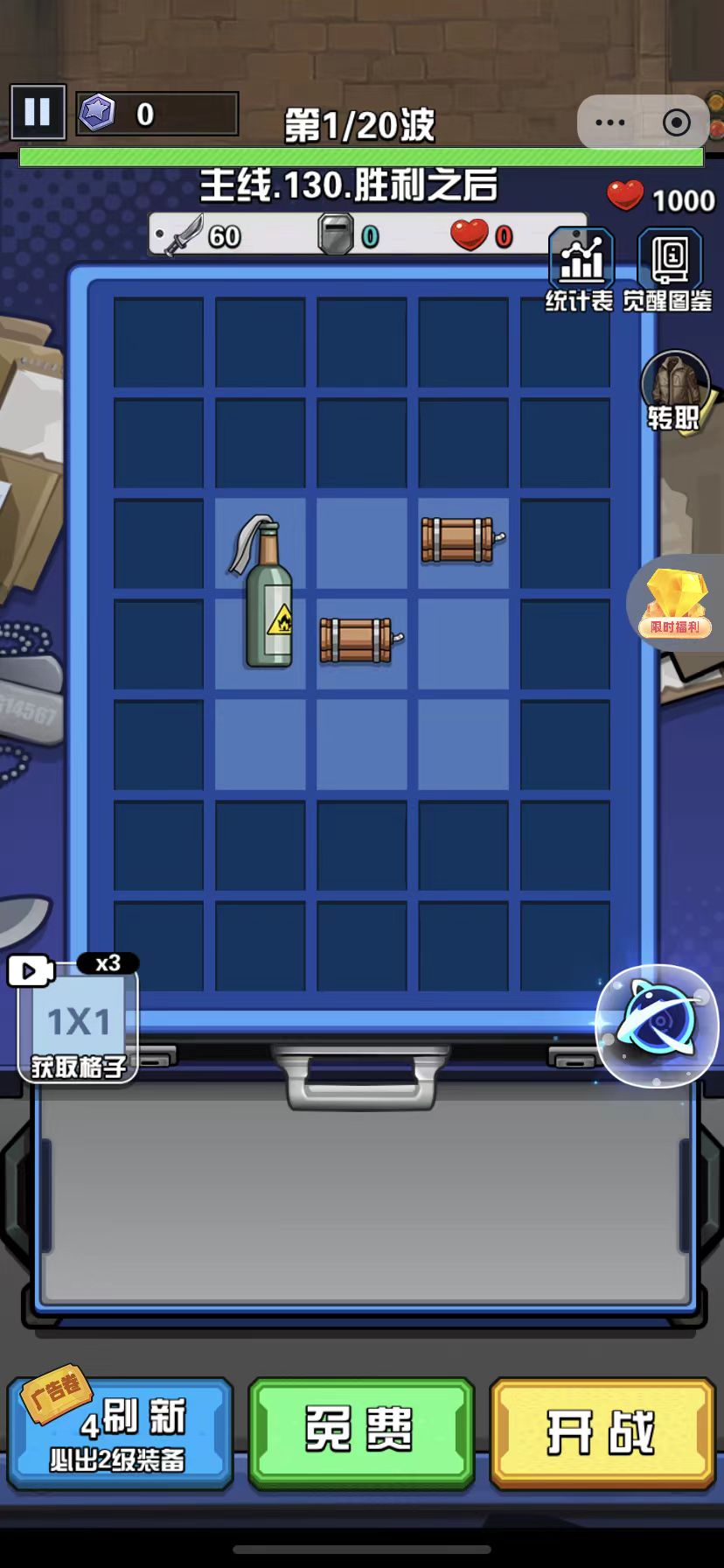Watch ad to get 1X1 获取格子
Image resolution: width=724 pixels, height=1568 pixels.
pos(78,1022)
